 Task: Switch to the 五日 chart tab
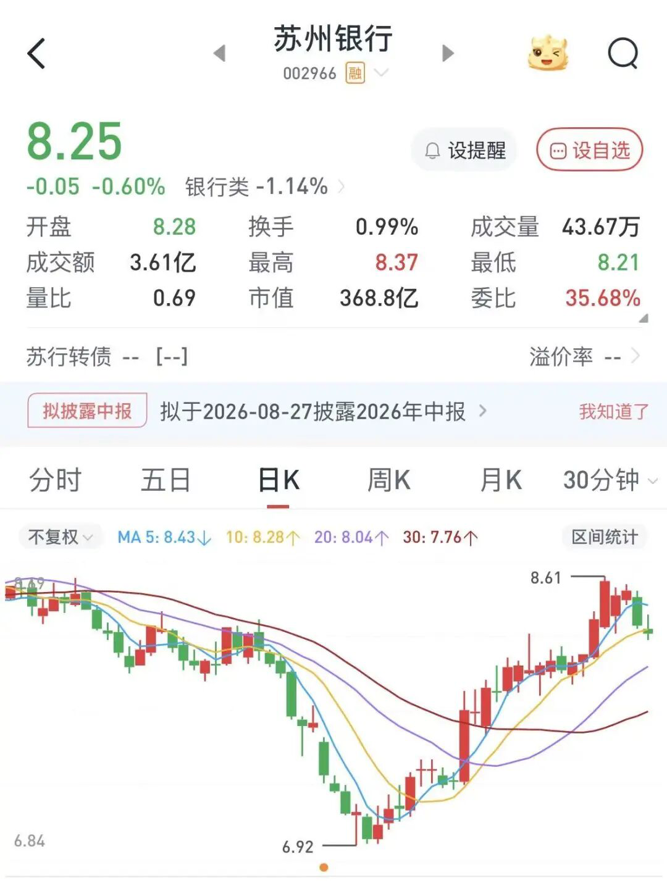[x=166, y=480]
